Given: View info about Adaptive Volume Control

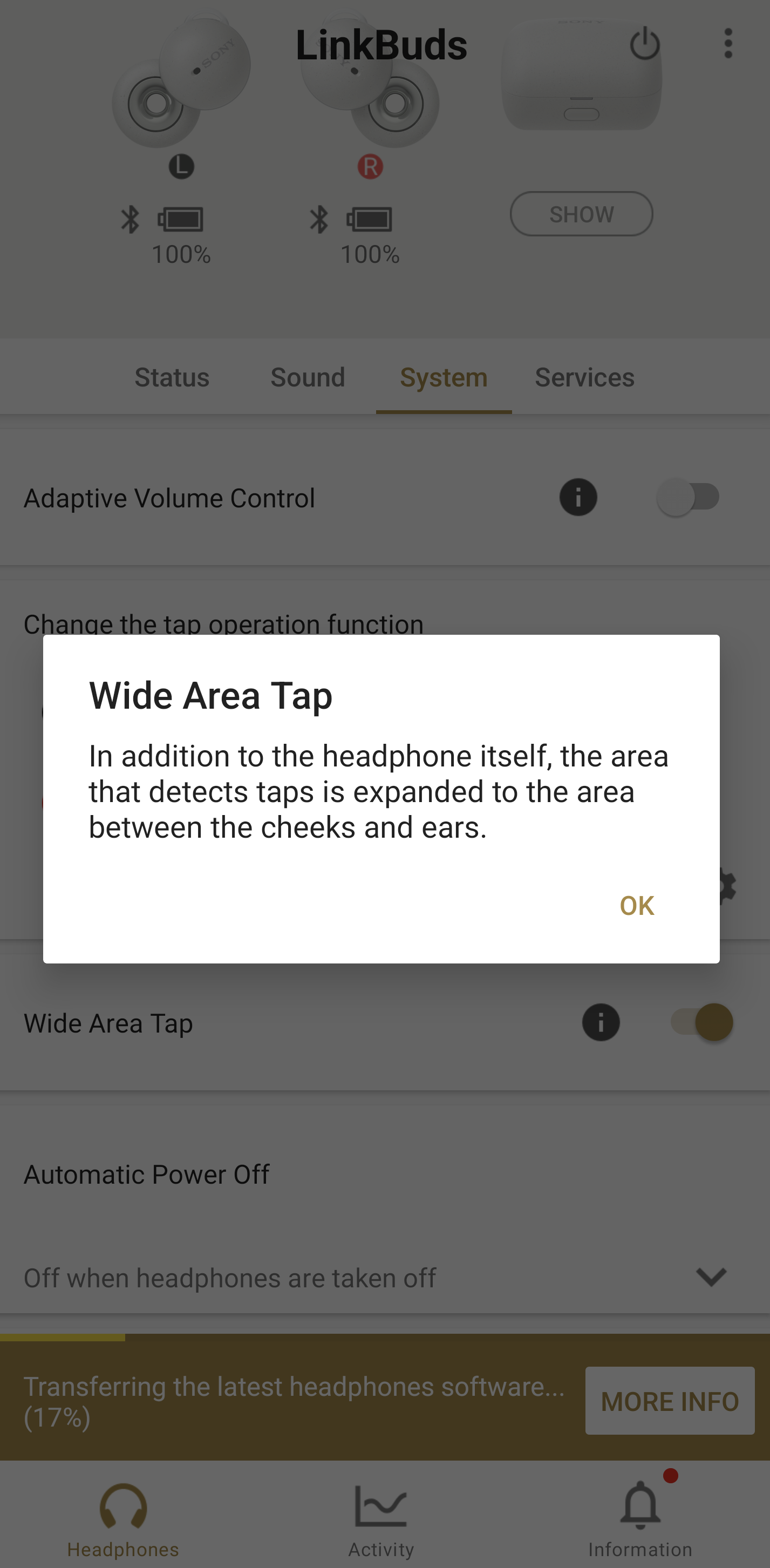Looking at the screenshot, I should 578,497.
